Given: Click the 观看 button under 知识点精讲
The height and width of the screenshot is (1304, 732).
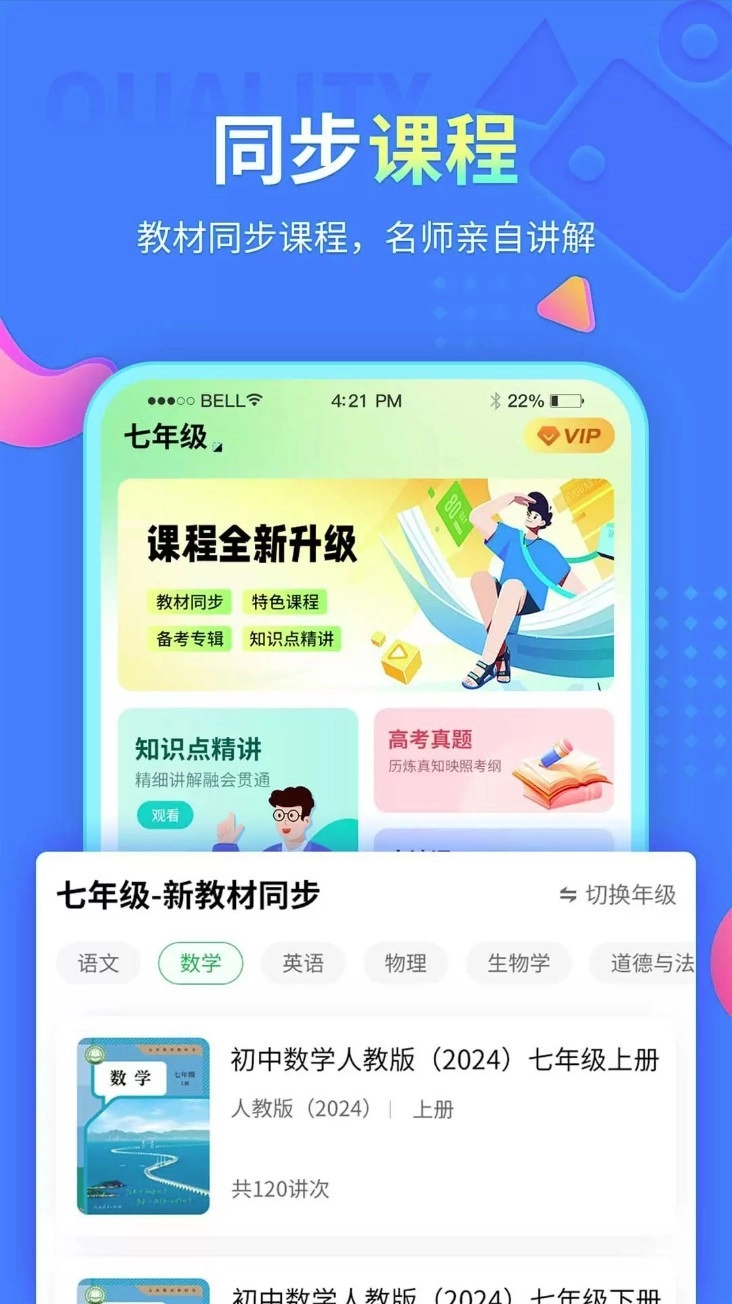Looking at the screenshot, I should 164,816.
